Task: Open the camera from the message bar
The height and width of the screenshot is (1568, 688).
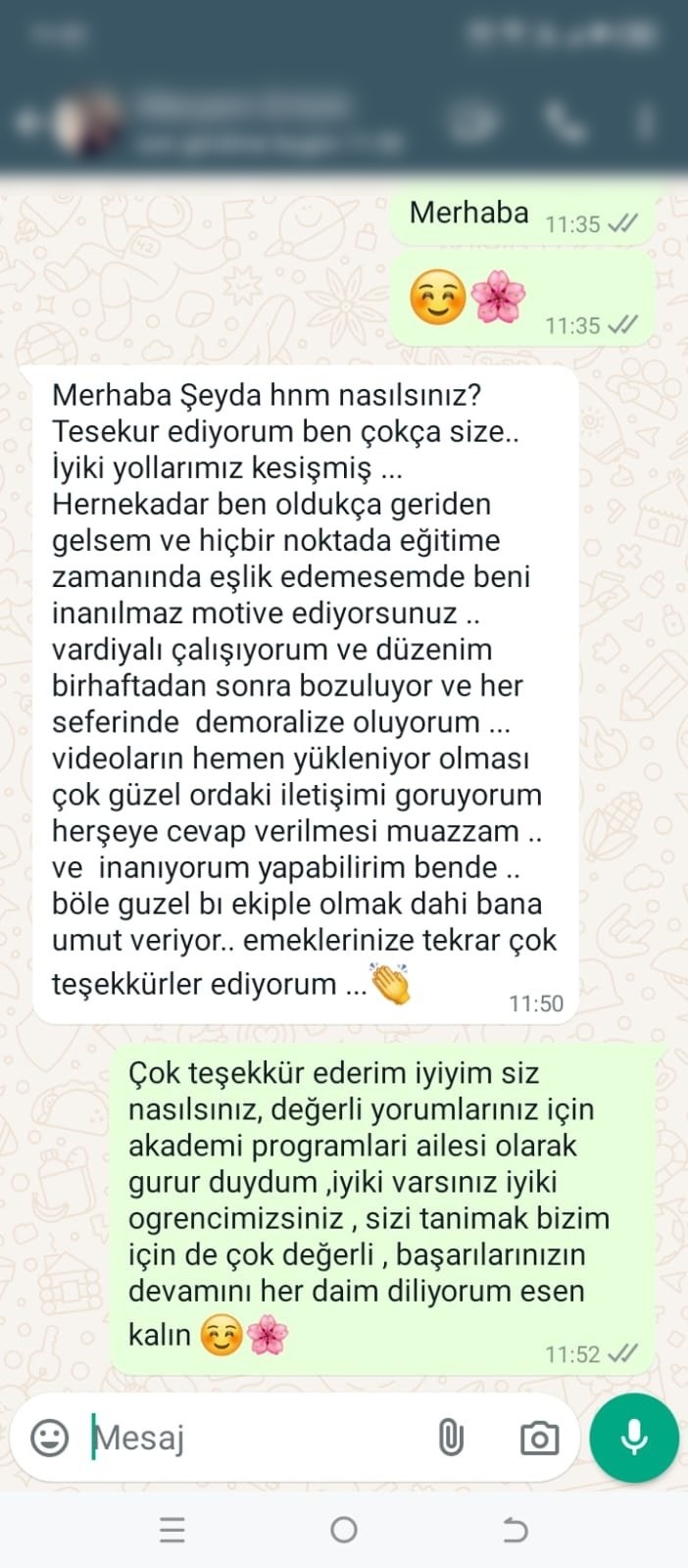Action: tap(539, 1438)
